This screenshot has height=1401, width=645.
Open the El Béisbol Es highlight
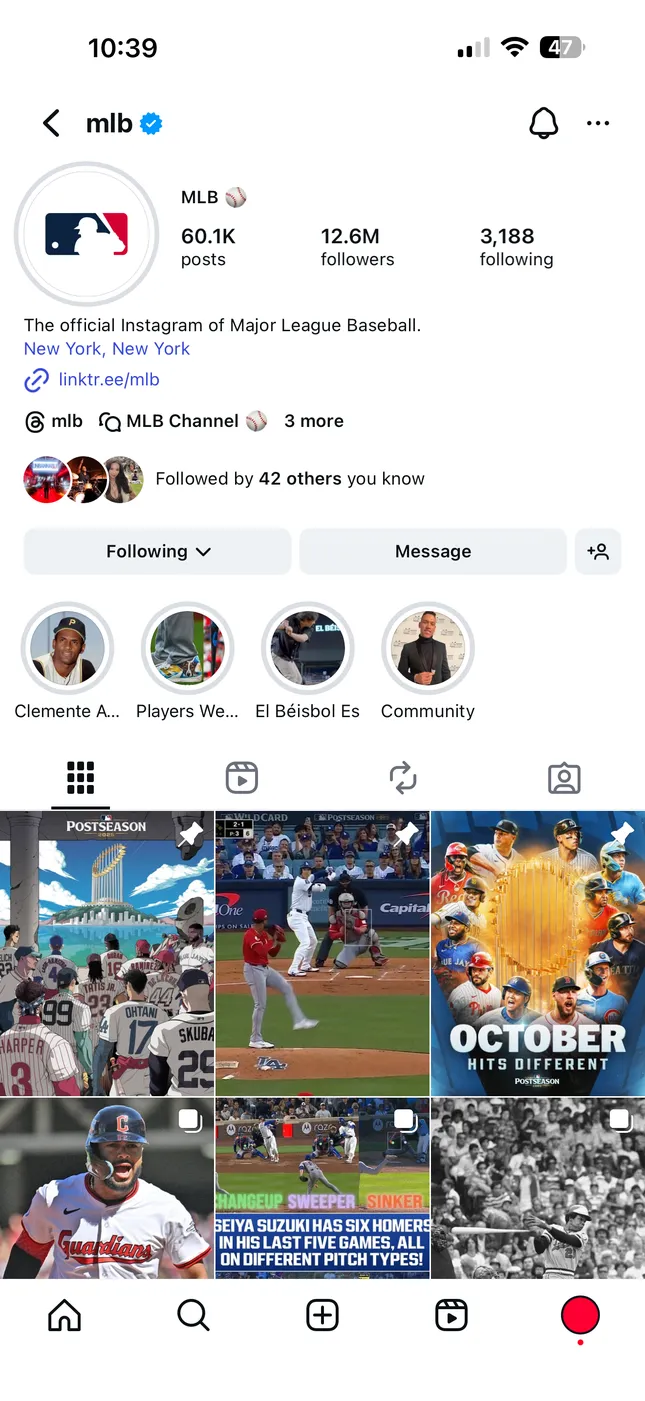click(x=307, y=649)
